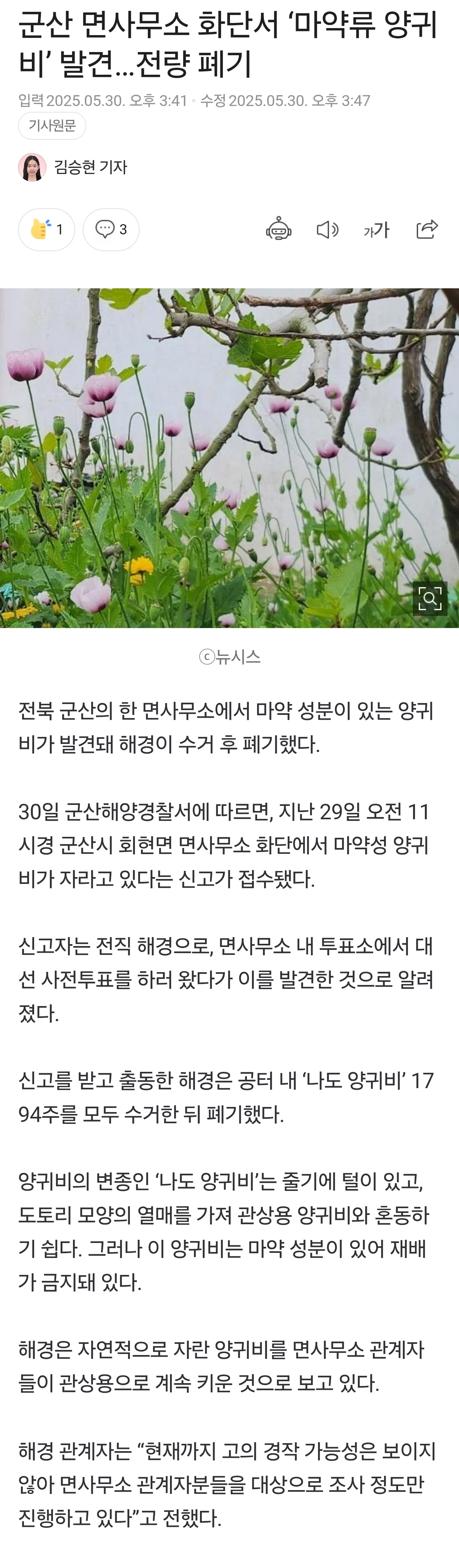Share this article

(427, 230)
